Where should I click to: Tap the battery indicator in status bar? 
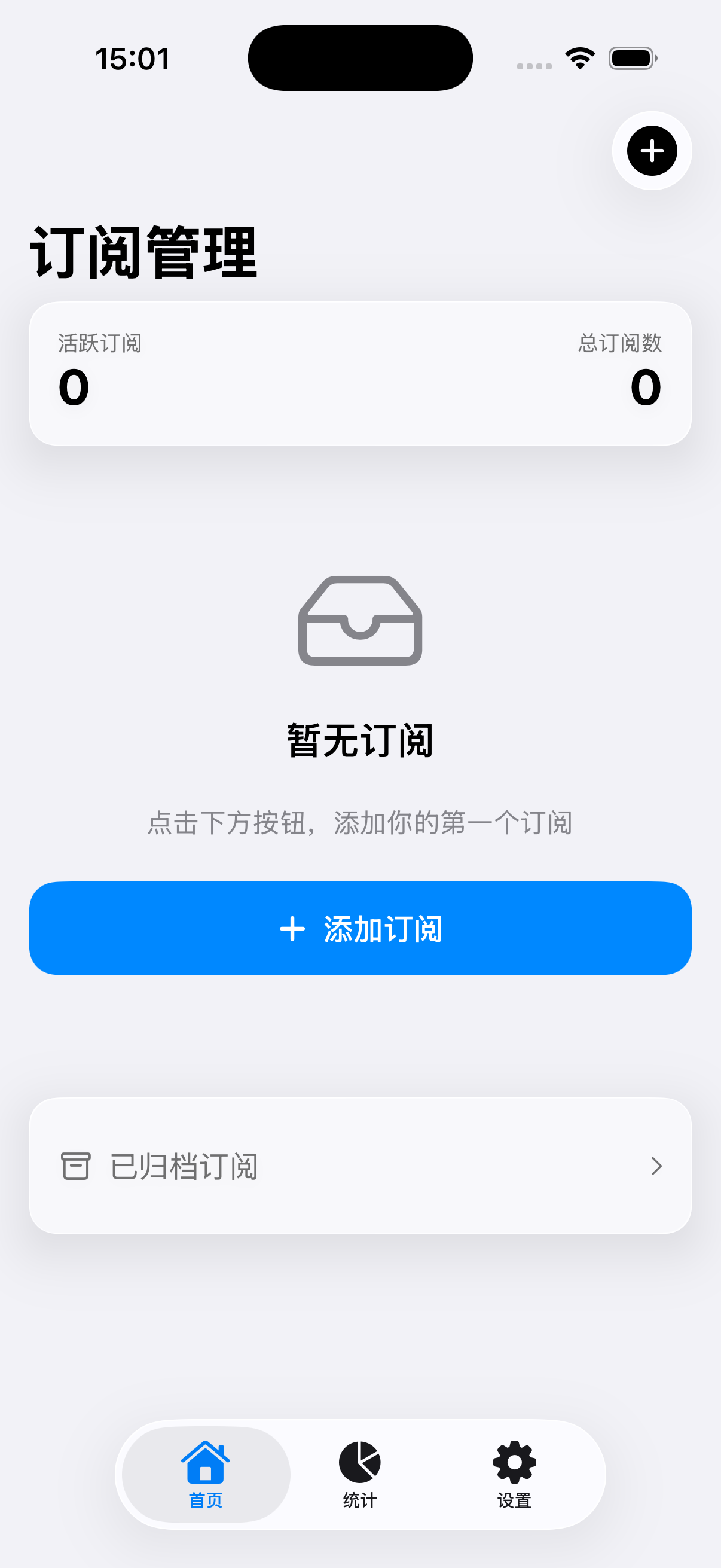[x=633, y=57]
